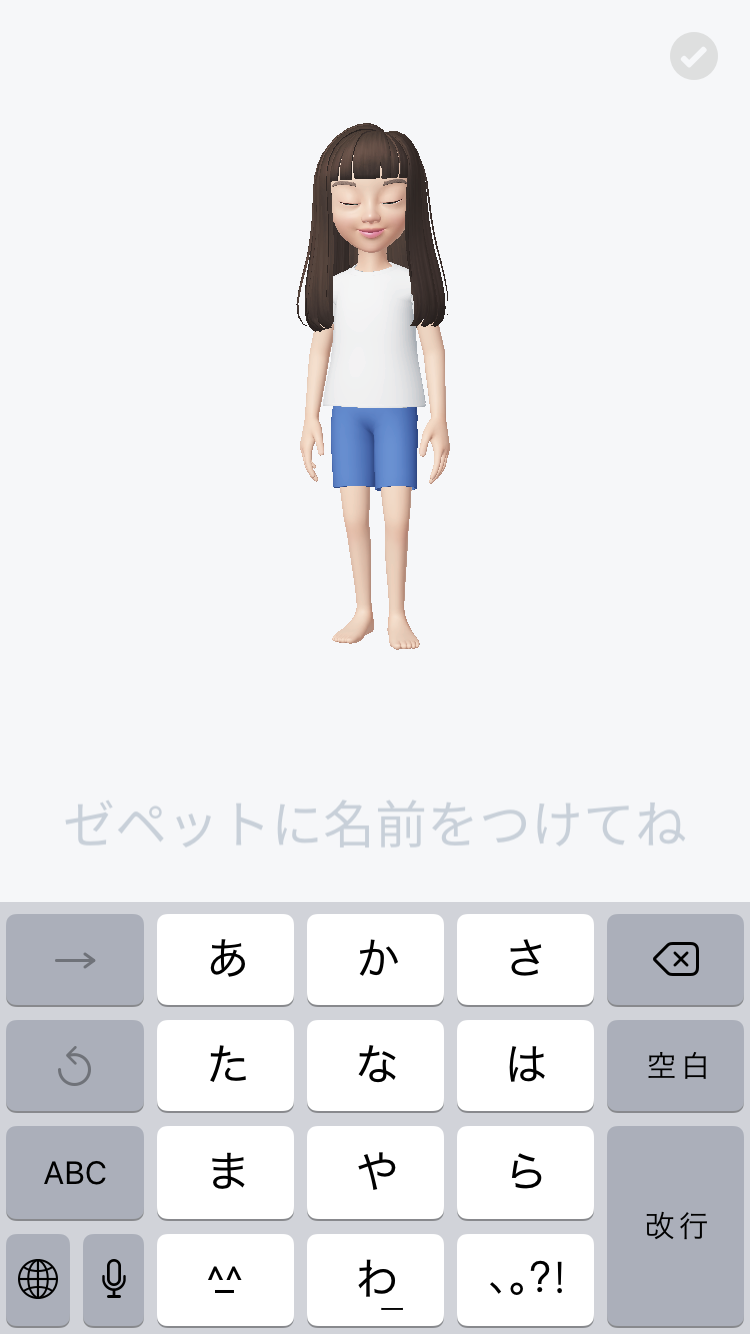750x1334 pixels.
Task: Tap the 改行 return key
Action: pos(675,1225)
